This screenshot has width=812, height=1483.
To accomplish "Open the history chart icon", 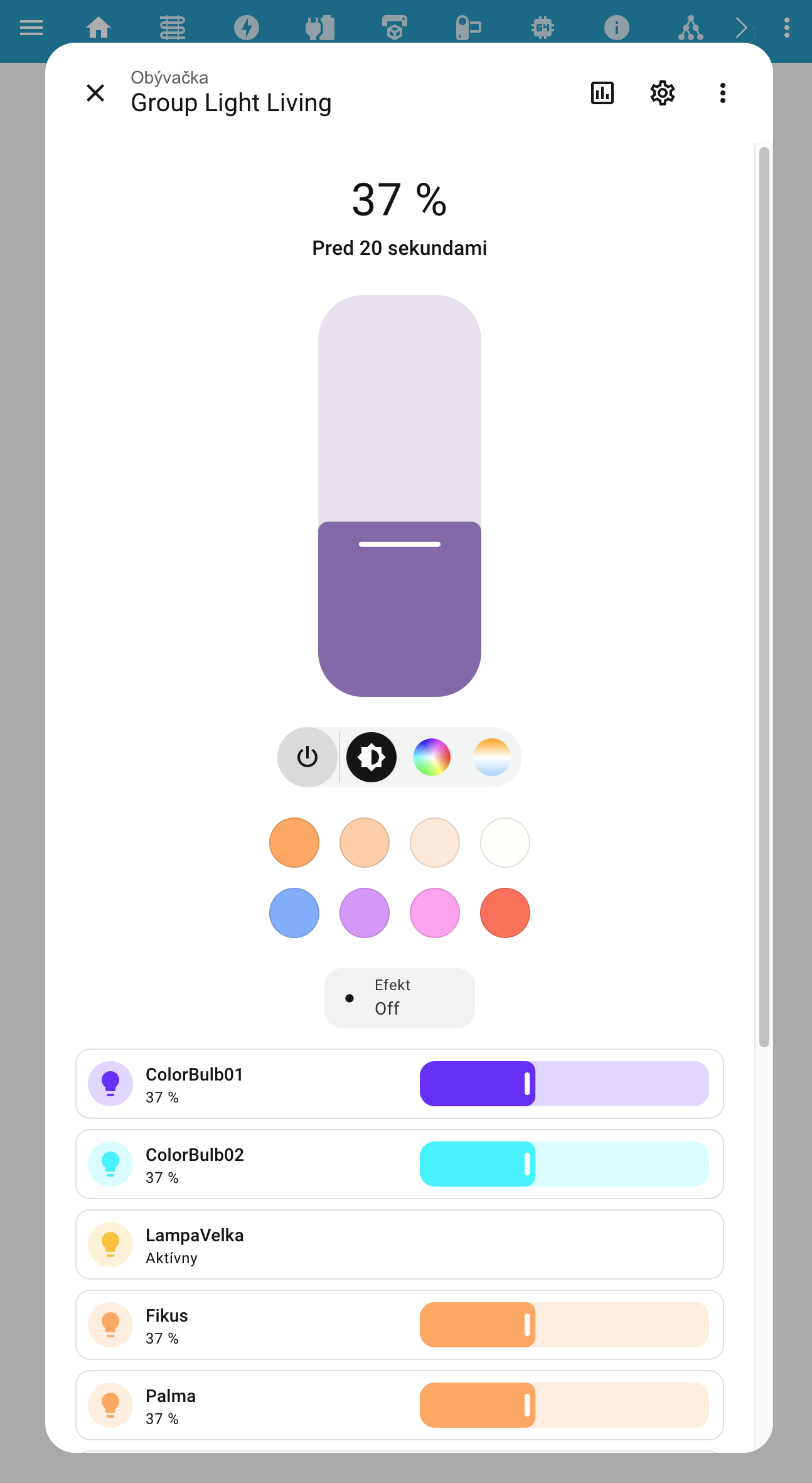I will [602, 93].
